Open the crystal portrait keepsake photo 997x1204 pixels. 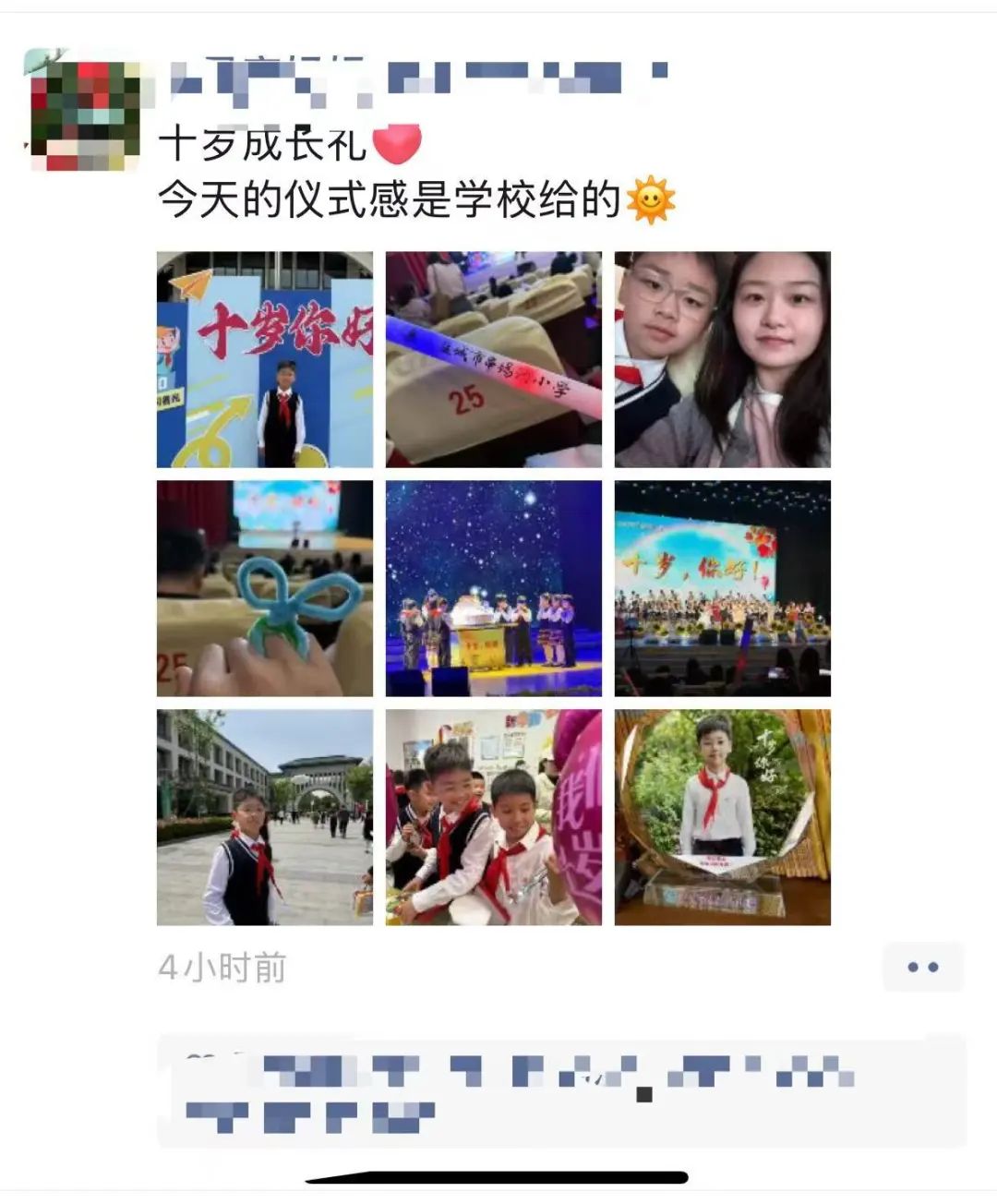[723, 817]
